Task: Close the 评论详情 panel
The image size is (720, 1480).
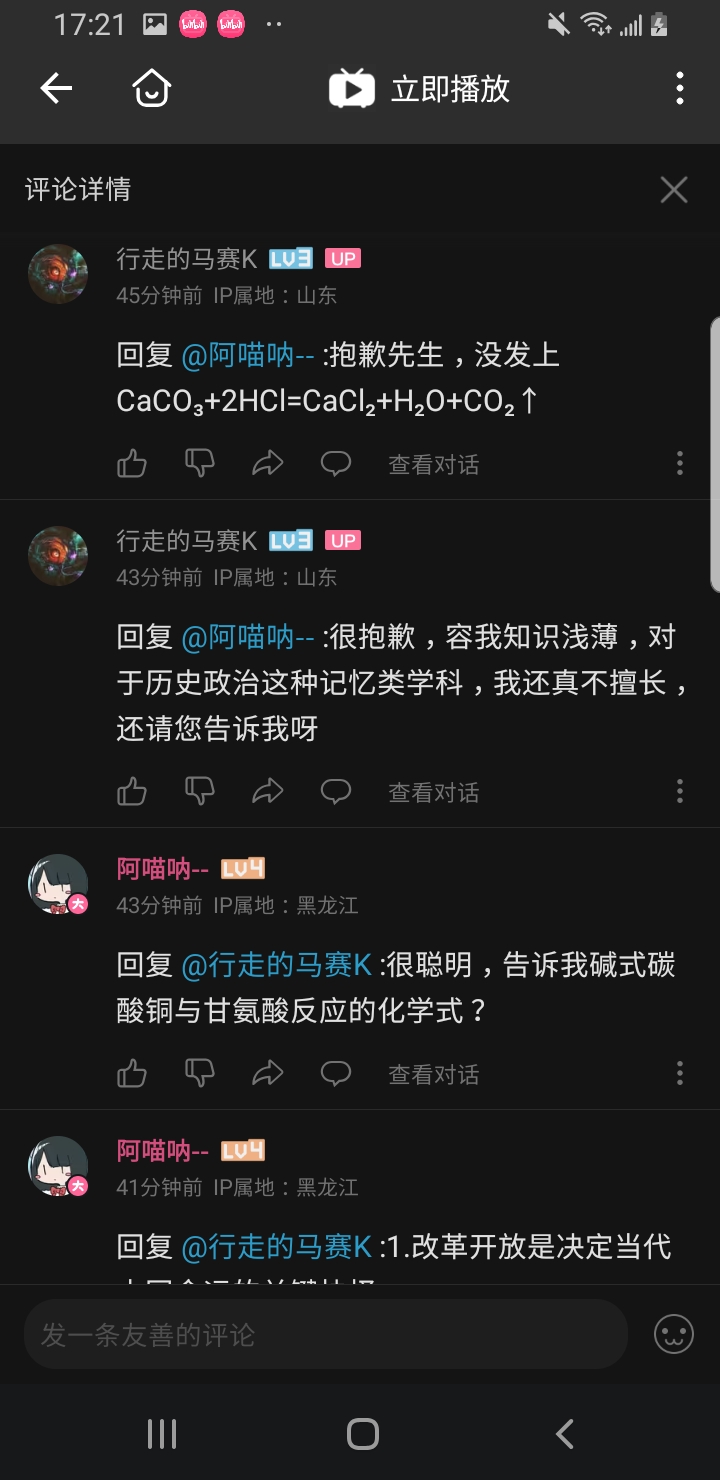Action: [x=674, y=189]
